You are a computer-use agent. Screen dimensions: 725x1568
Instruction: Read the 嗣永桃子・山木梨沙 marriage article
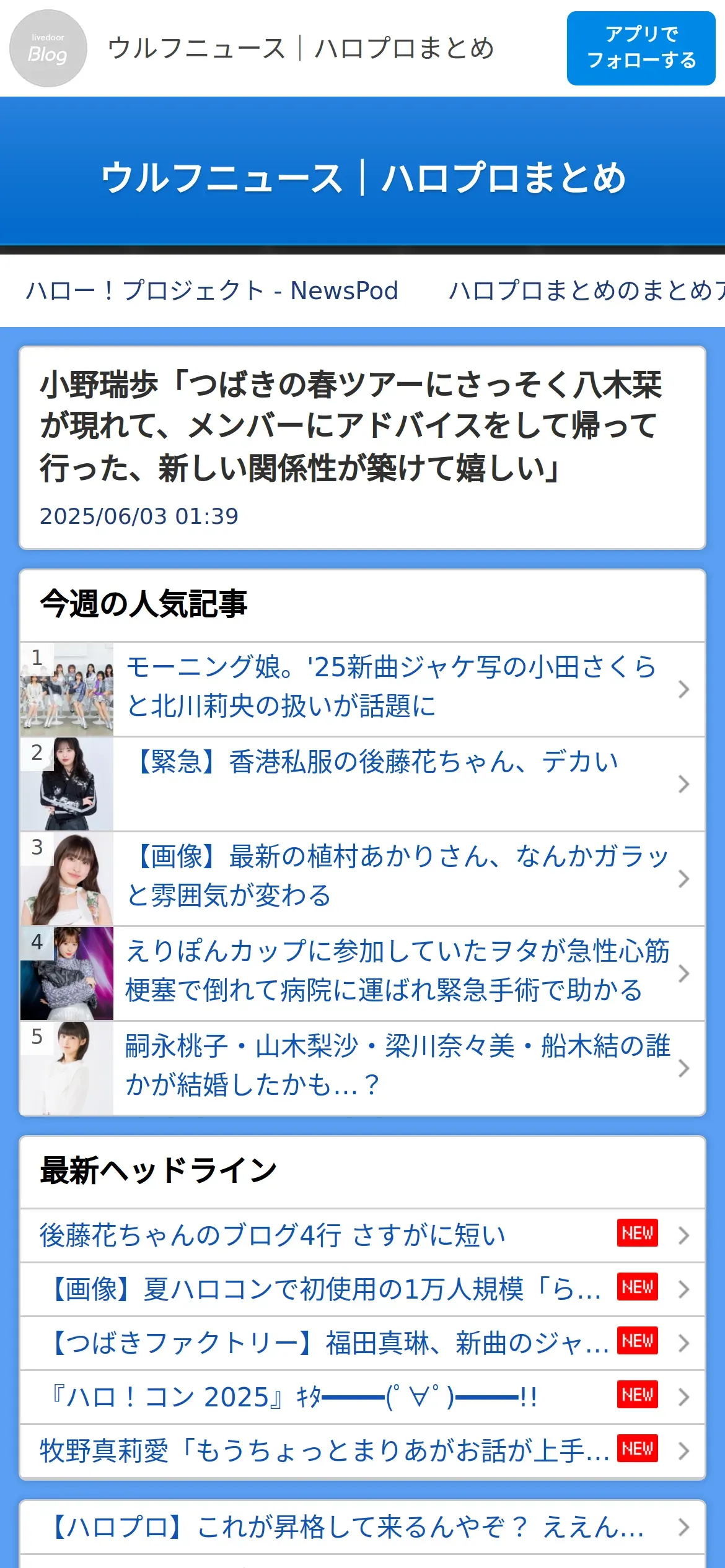tap(397, 1066)
